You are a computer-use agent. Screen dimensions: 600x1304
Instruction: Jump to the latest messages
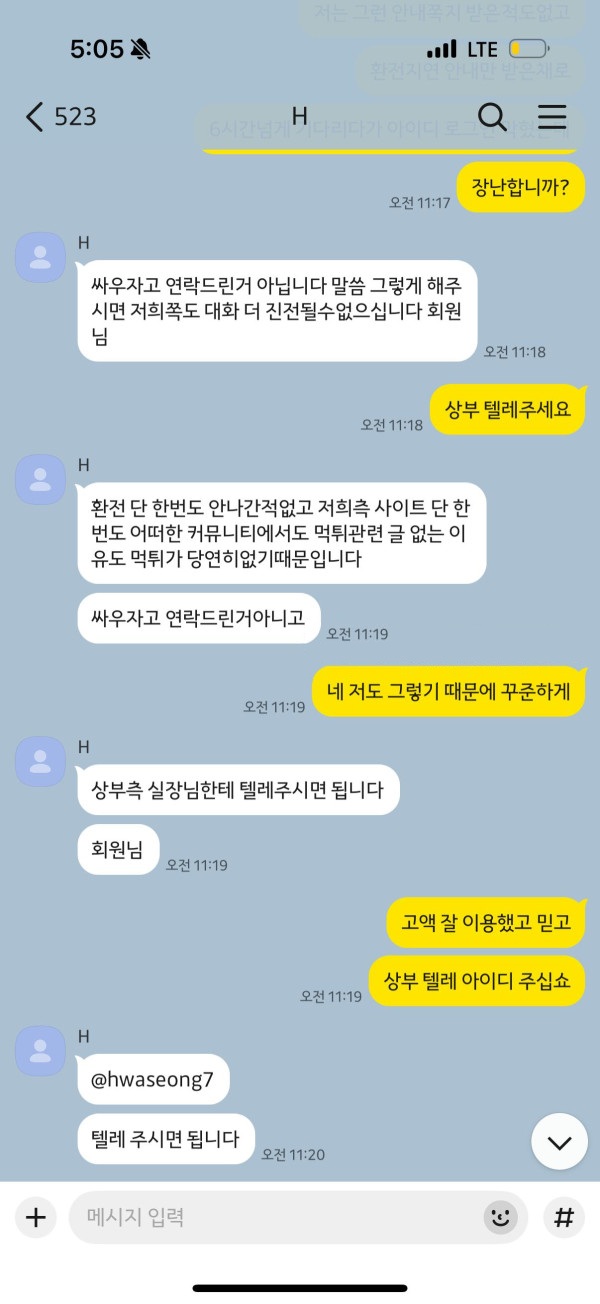pyautogui.click(x=559, y=1141)
